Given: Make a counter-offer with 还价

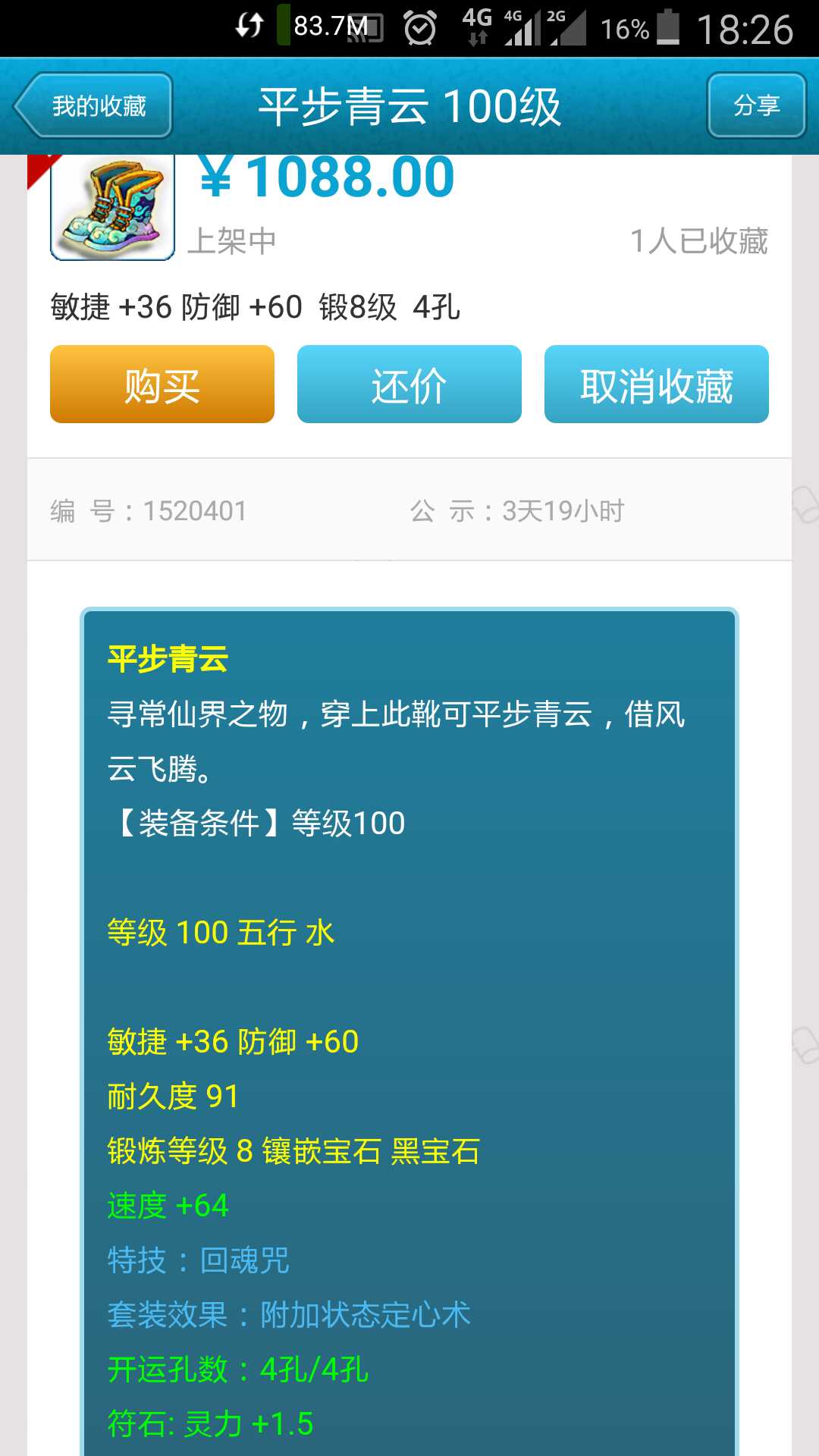Looking at the screenshot, I should (409, 384).
